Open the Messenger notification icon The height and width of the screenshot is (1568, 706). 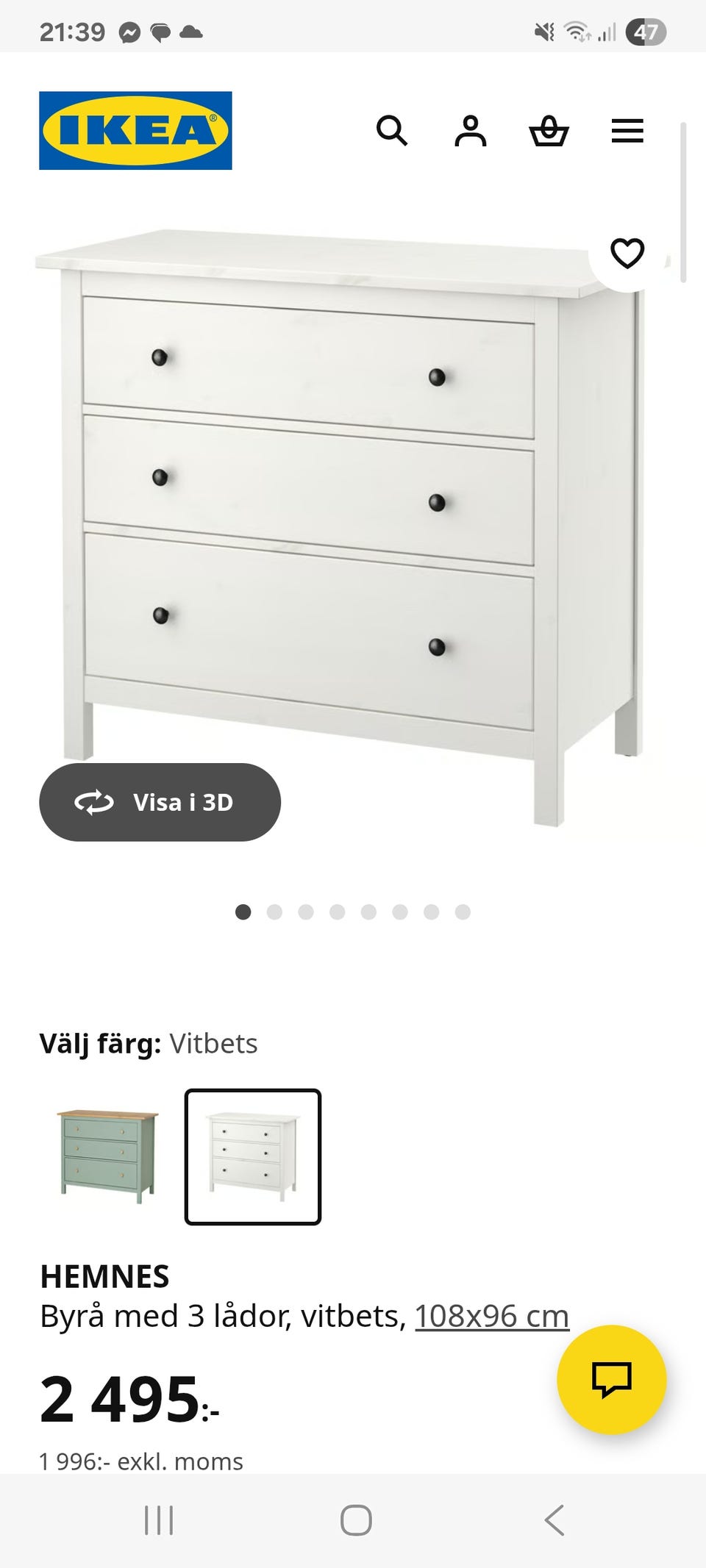click(128, 32)
